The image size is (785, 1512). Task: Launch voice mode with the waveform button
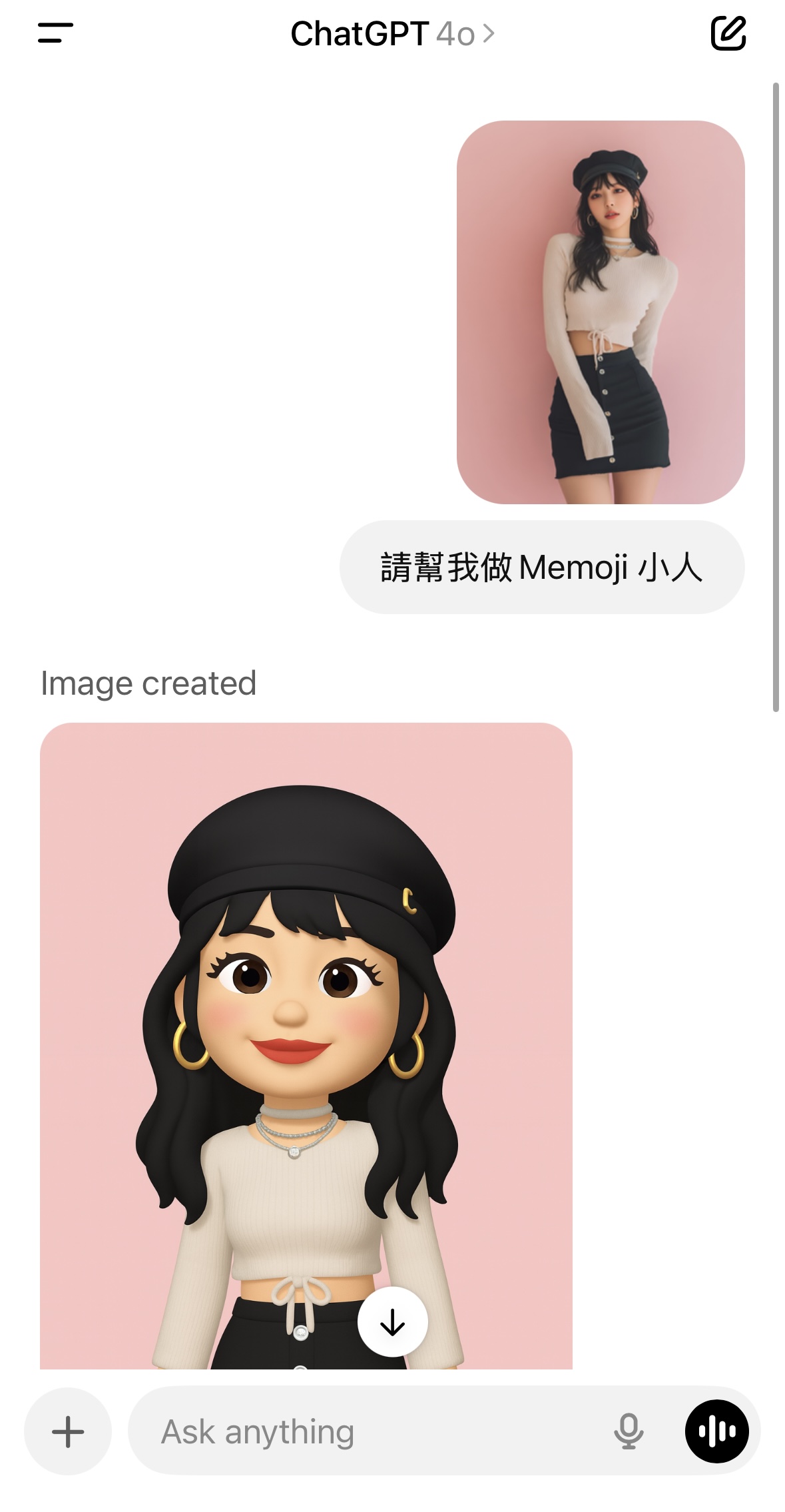(x=716, y=1431)
